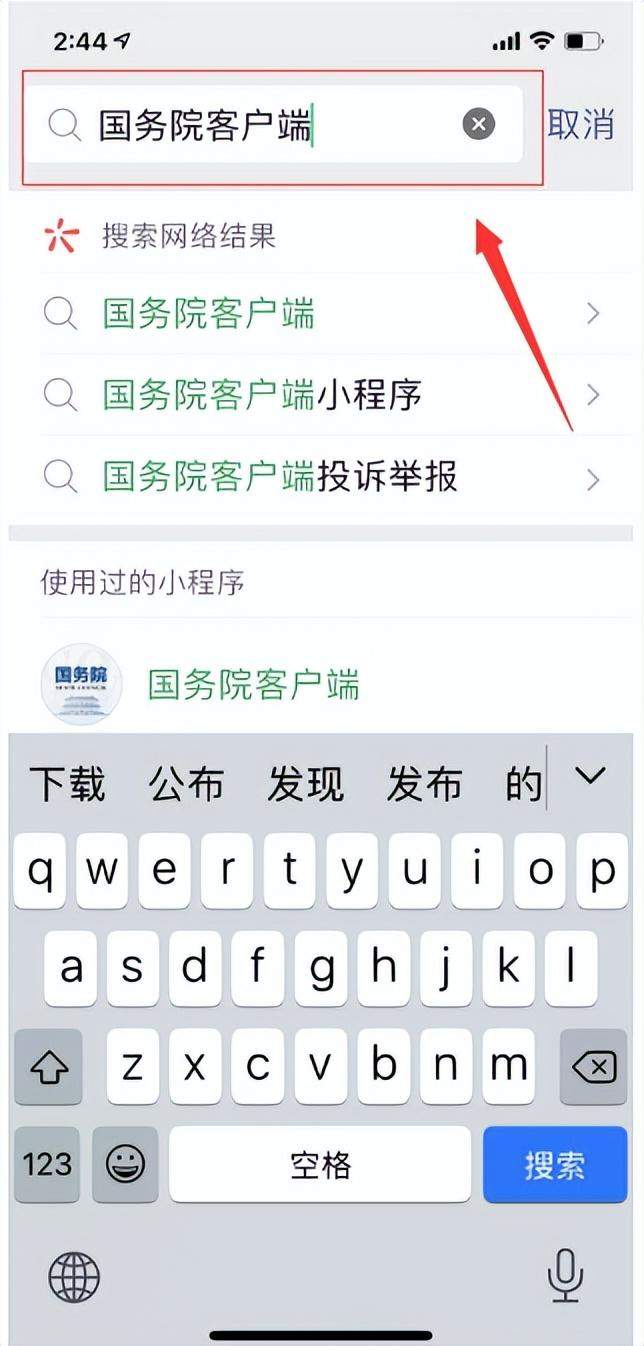Tap the blue 搜索 key on the keyboard
Screen dimensions: 644x1346
tap(555, 1165)
